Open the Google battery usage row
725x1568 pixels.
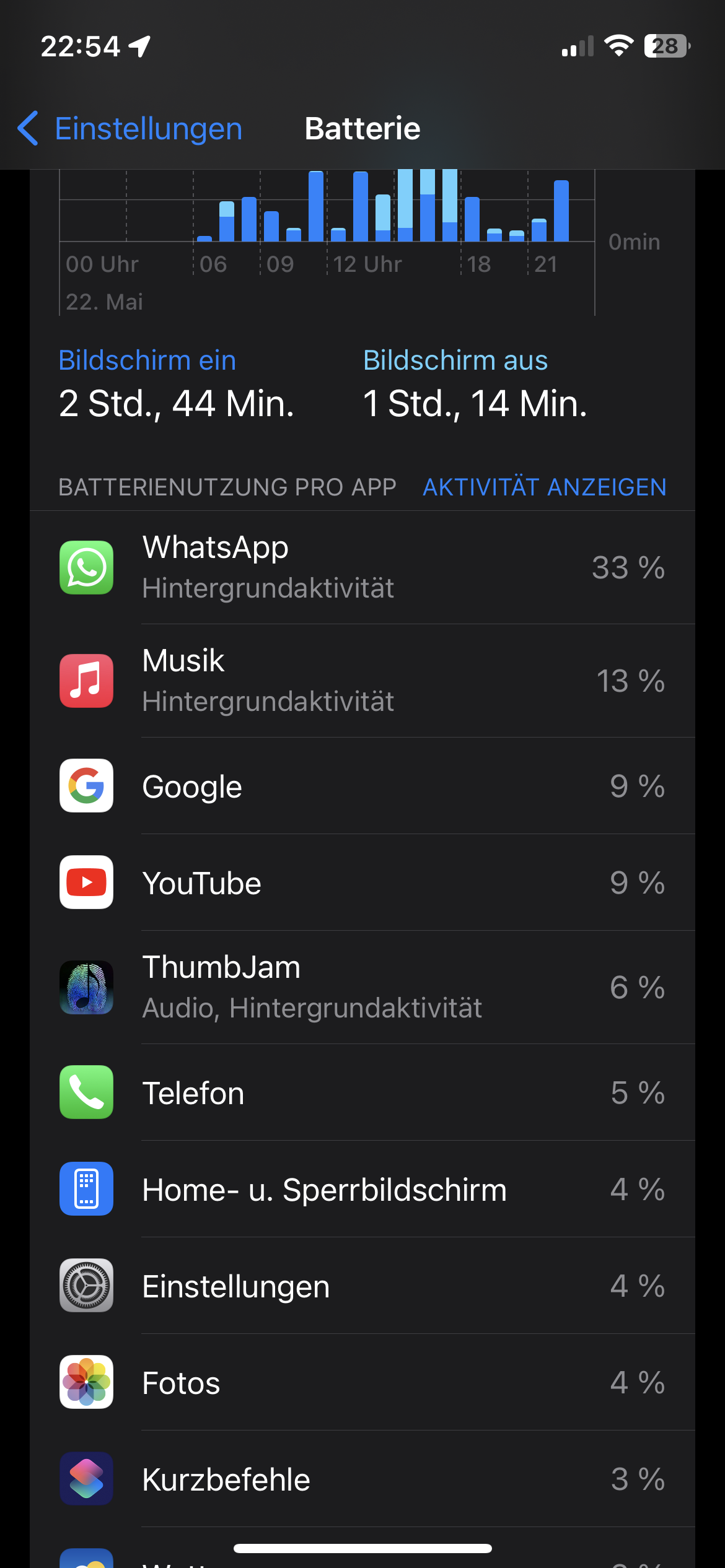[362, 786]
